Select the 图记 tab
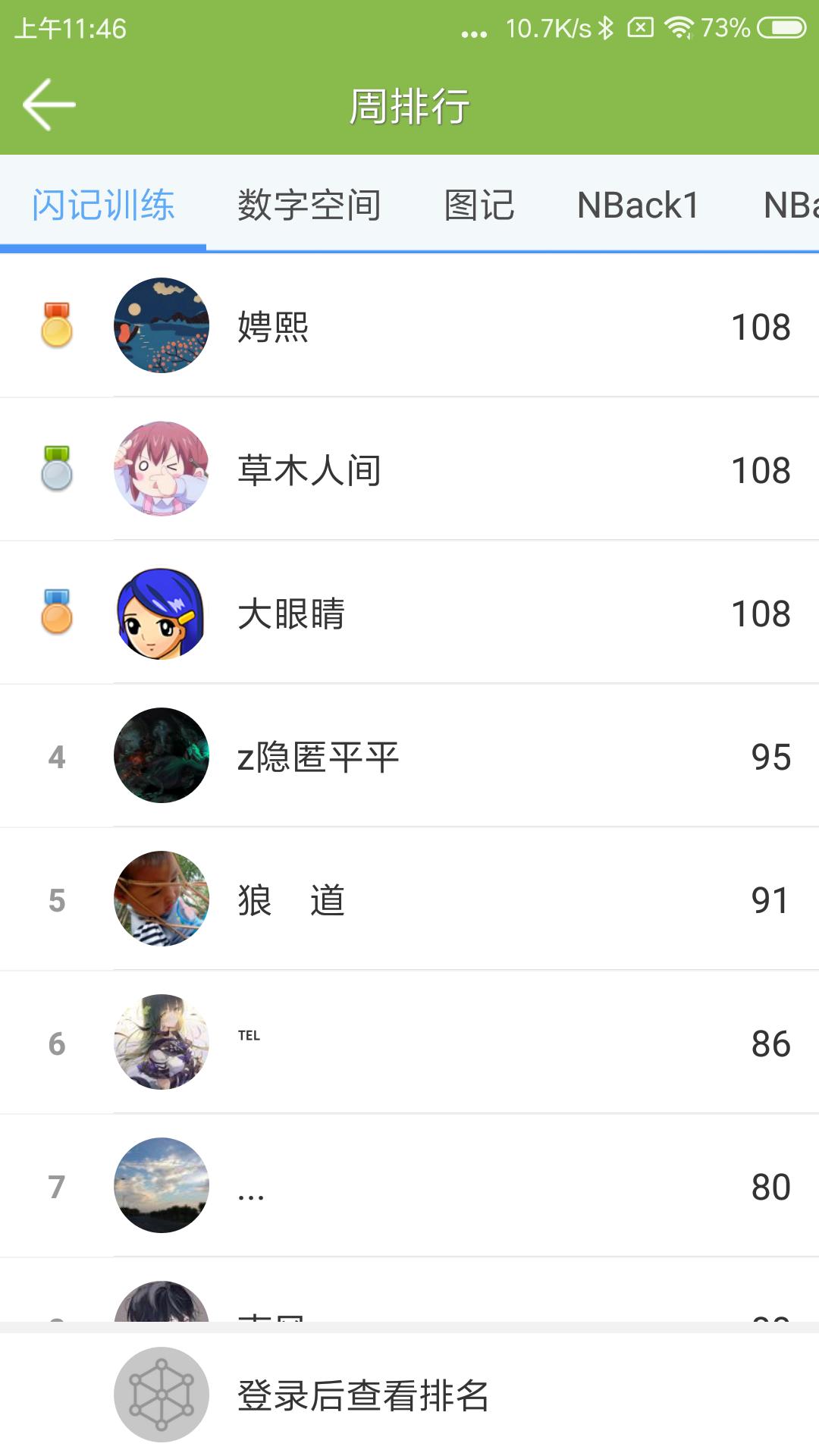 click(x=479, y=205)
